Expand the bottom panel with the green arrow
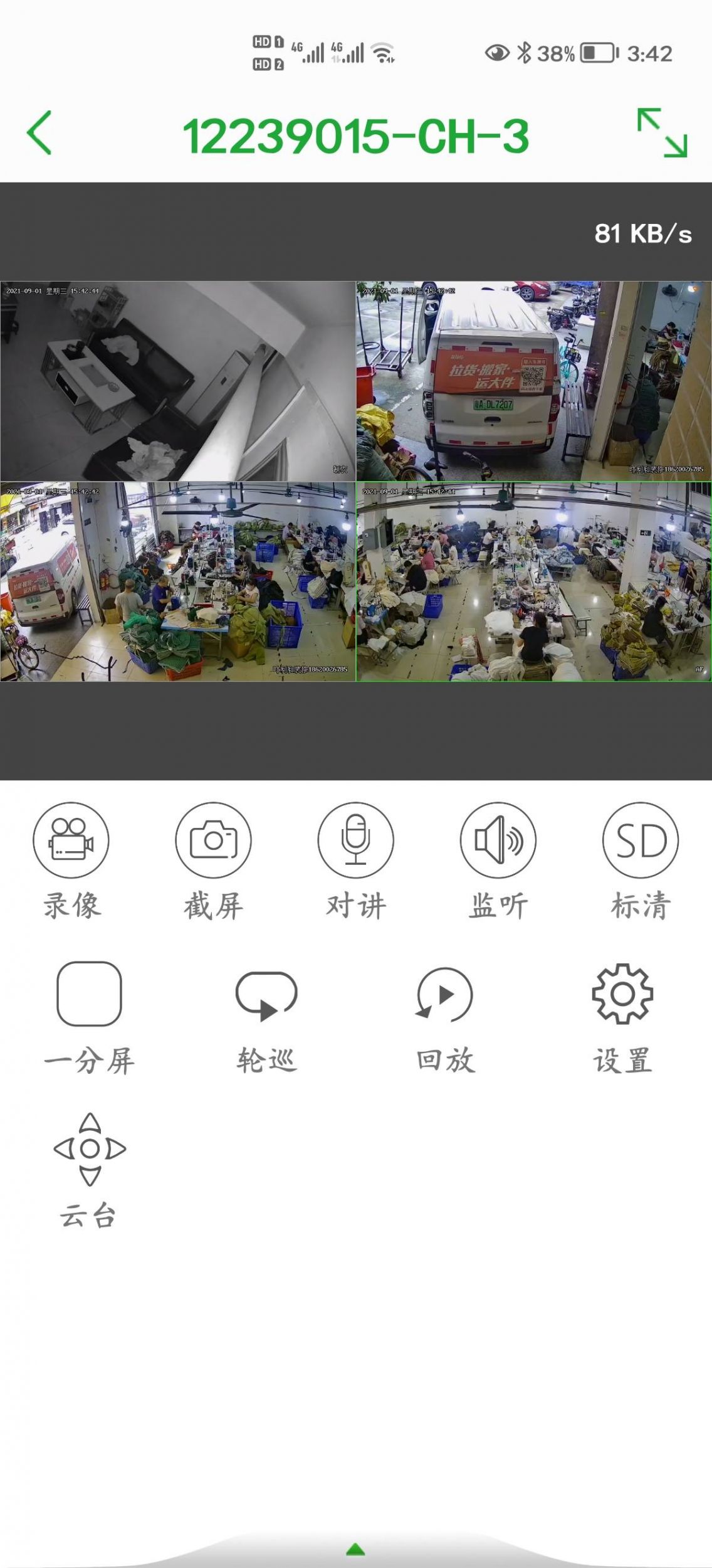The image size is (712, 1568). (x=355, y=1550)
